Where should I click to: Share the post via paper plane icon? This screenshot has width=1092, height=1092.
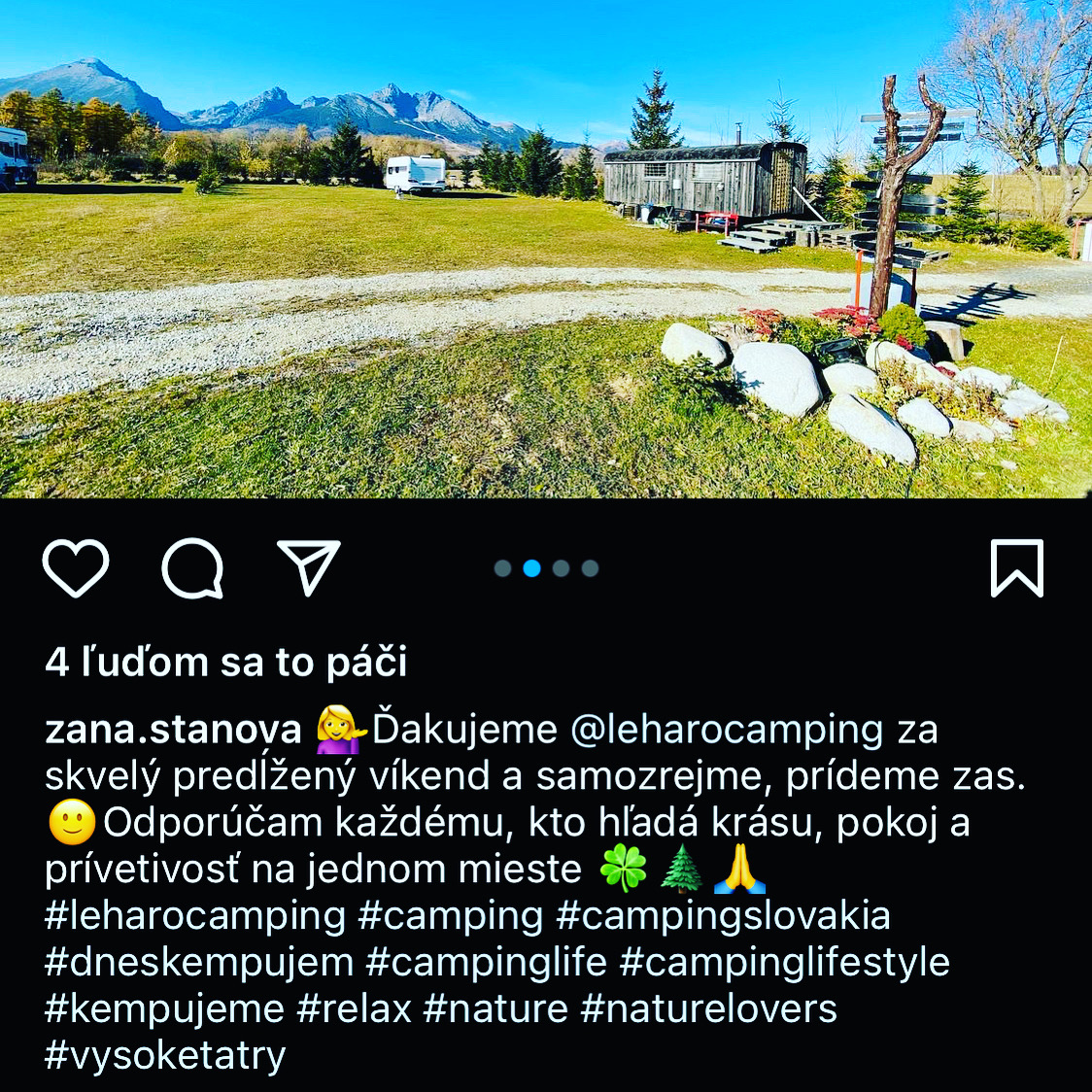tap(309, 567)
